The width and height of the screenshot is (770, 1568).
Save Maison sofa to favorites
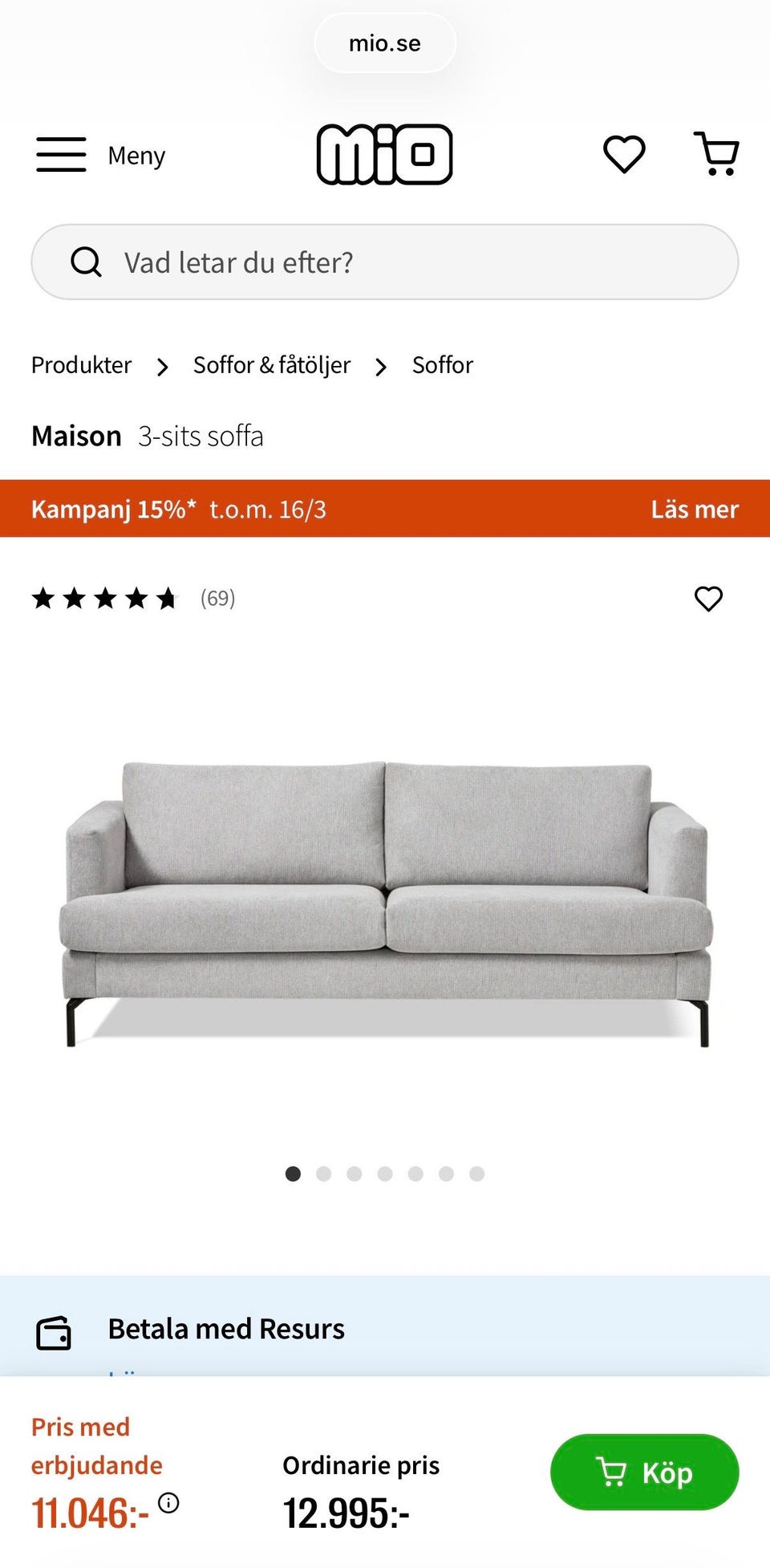[x=708, y=599]
